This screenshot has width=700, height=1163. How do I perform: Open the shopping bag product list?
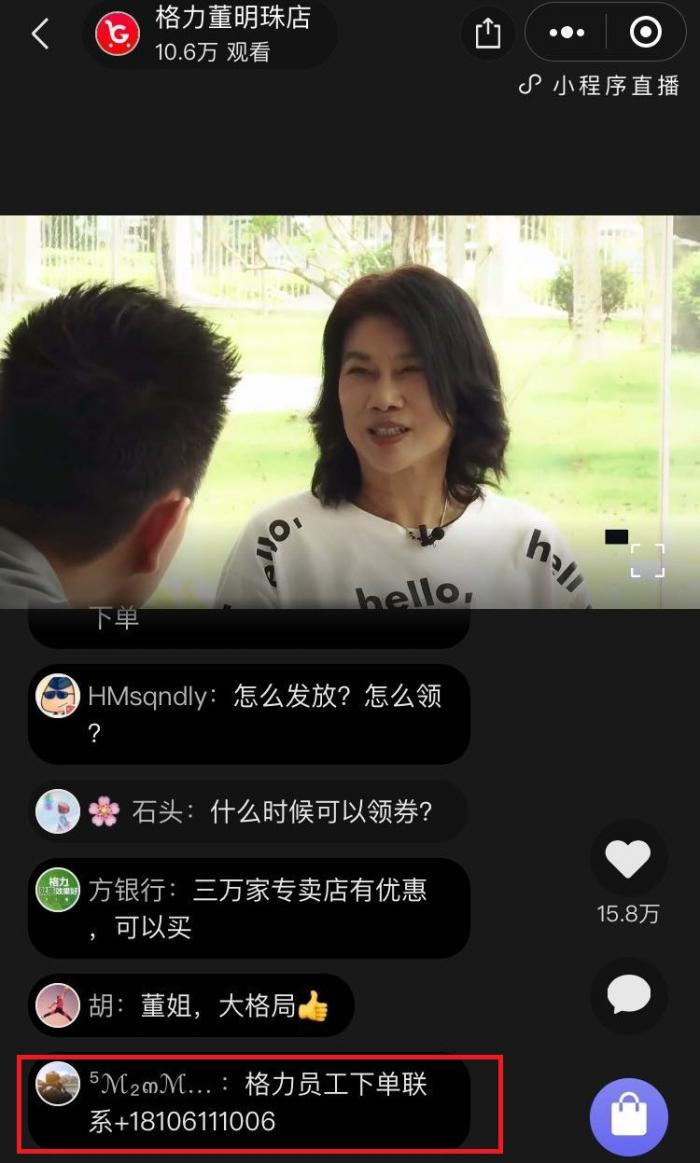click(629, 1116)
